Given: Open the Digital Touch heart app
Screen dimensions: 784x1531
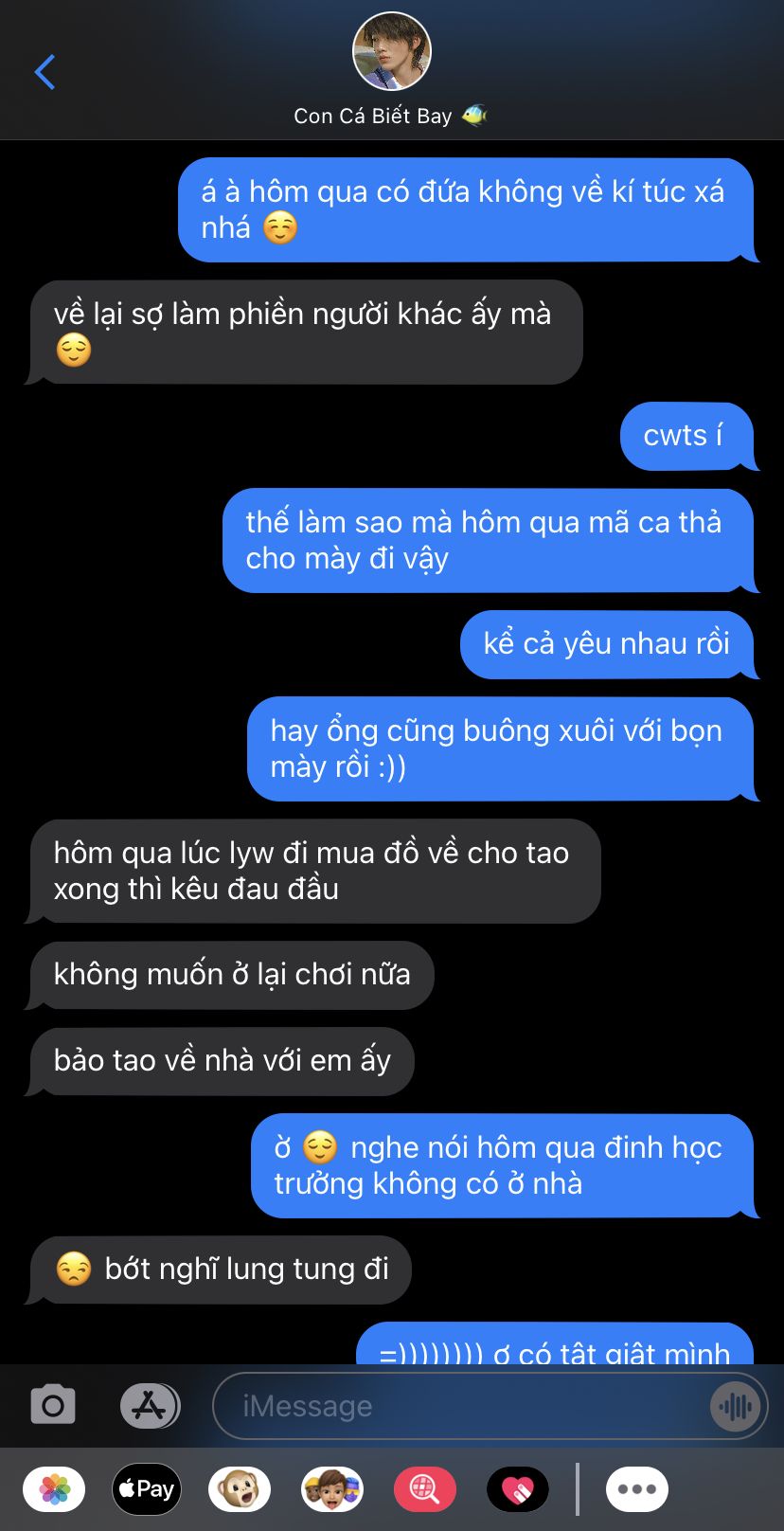Looking at the screenshot, I should click(517, 1489).
